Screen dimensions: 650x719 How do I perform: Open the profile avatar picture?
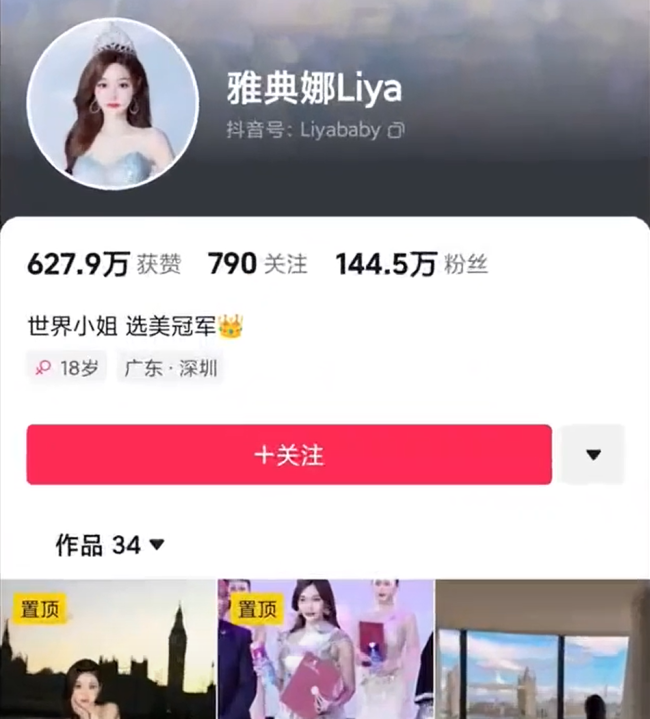coord(112,103)
